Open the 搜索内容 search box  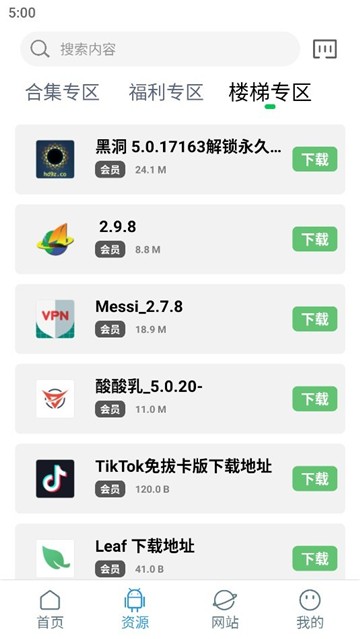(160, 49)
